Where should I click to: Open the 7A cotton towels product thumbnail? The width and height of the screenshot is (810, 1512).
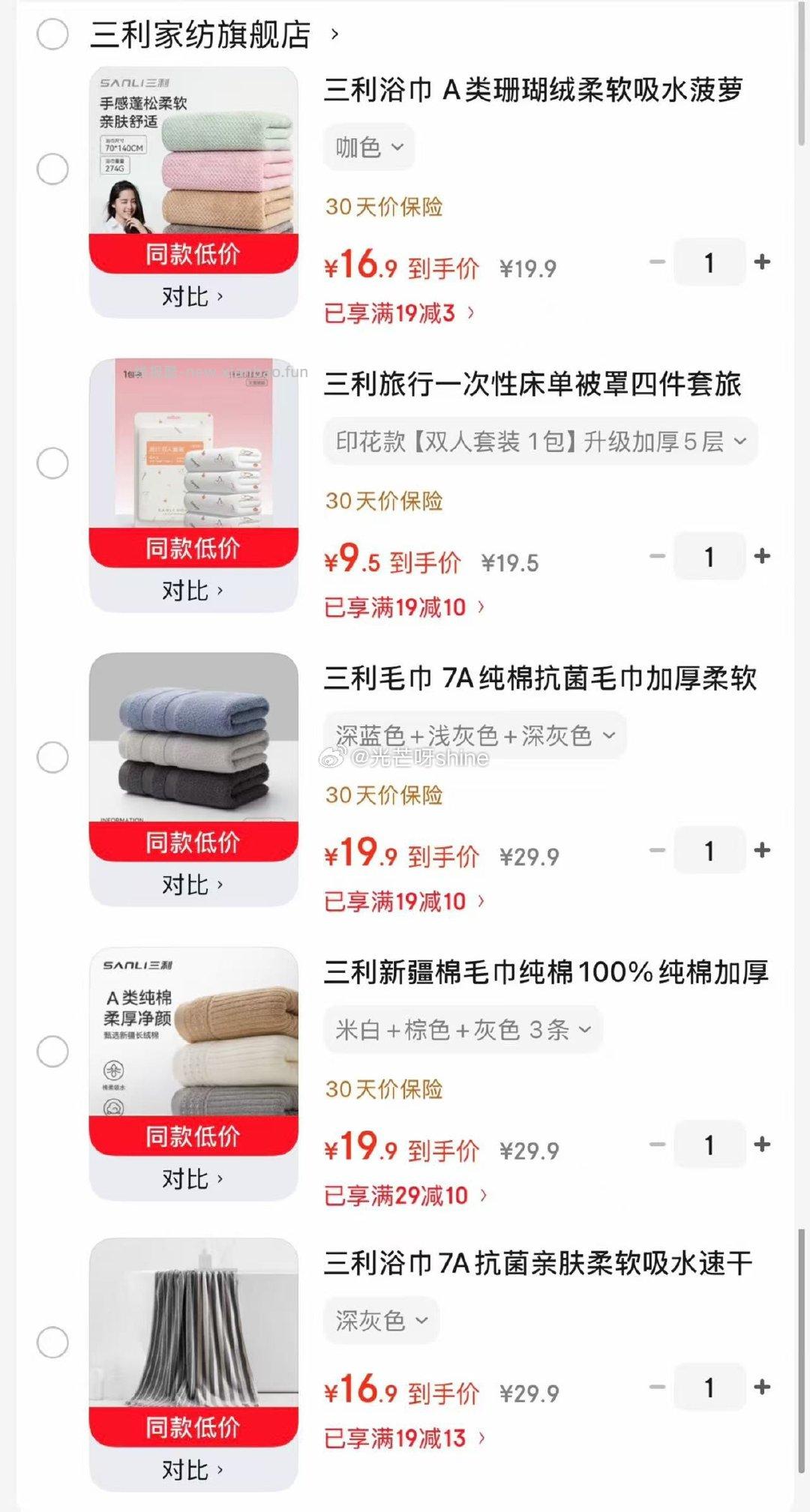tap(193, 750)
